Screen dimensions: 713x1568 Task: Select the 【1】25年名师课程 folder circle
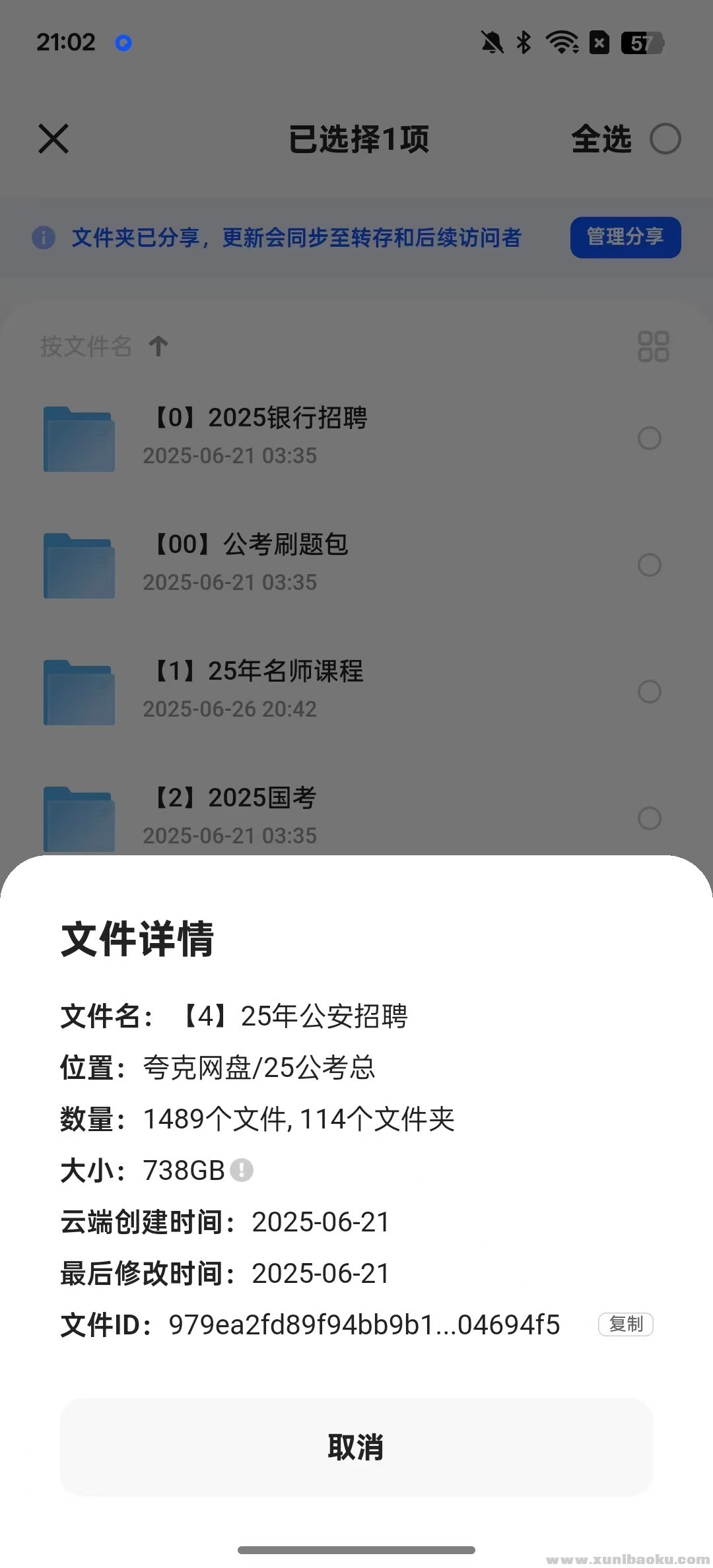[650, 692]
